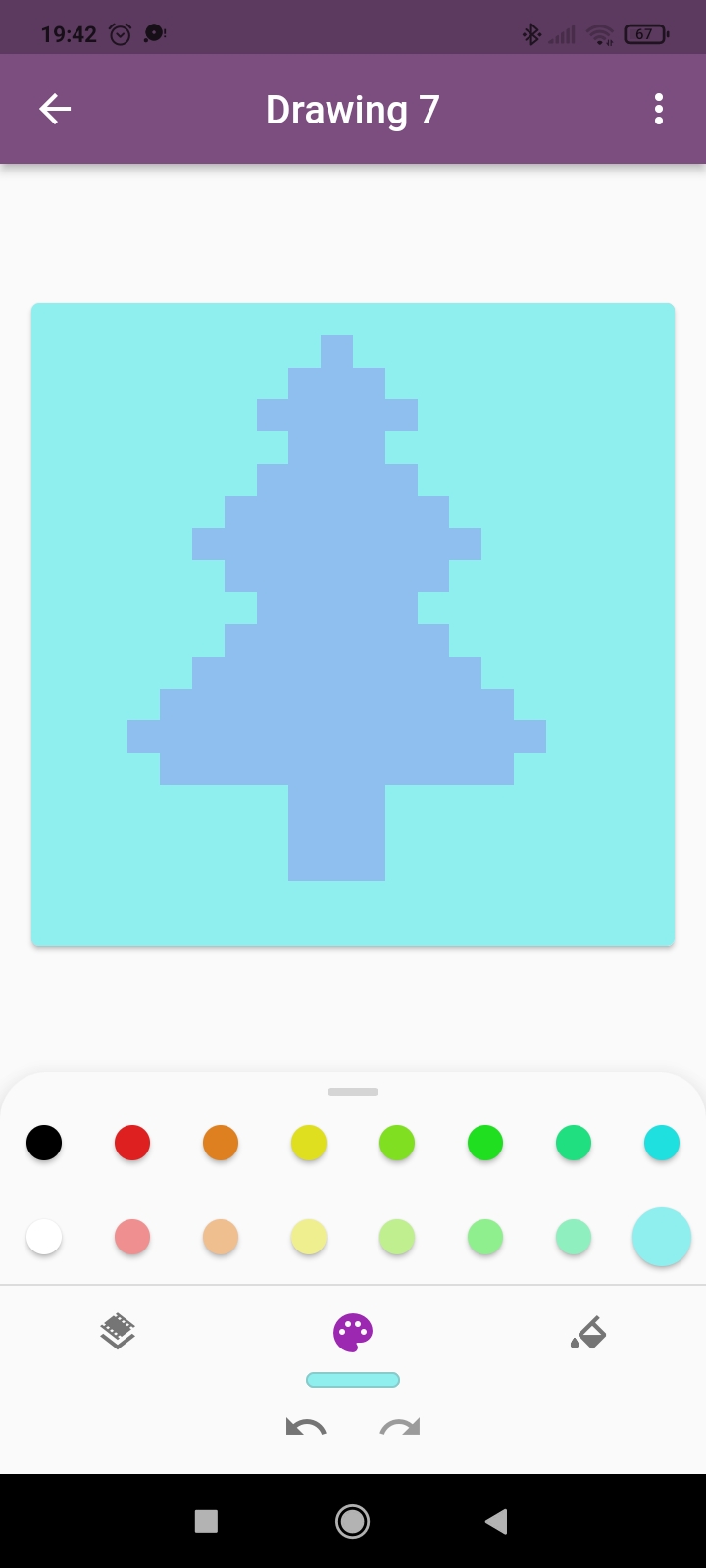Go back from Drawing 7

click(x=55, y=109)
